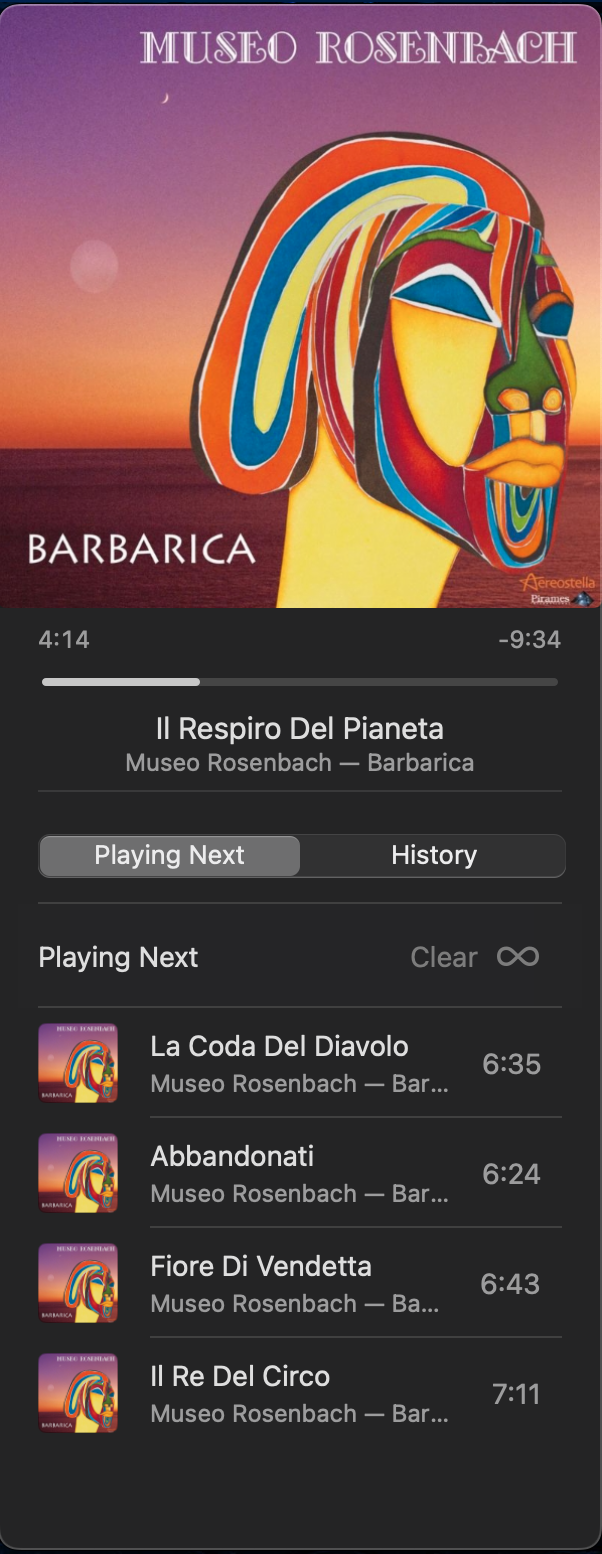Switch to the History tab

click(433, 855)
